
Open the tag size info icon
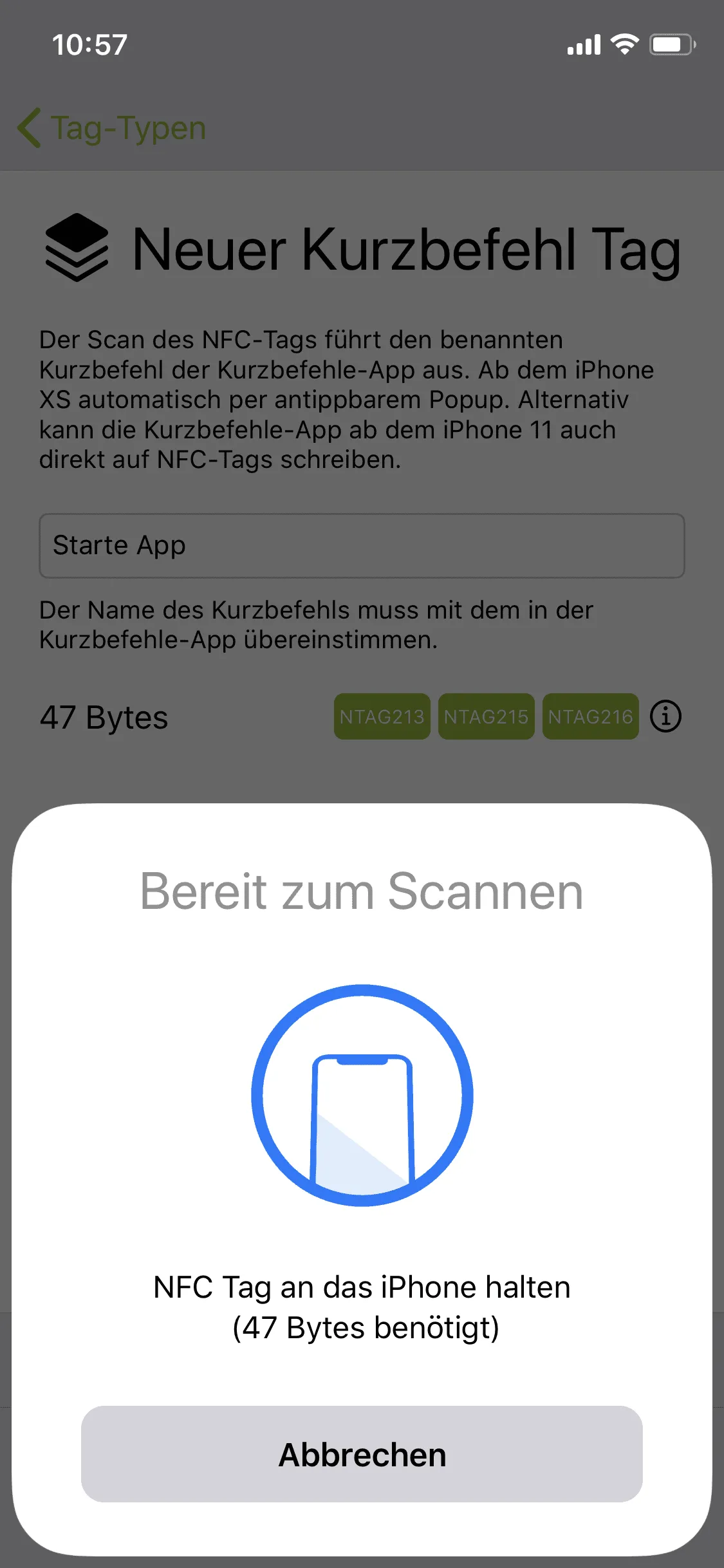click(x=665, y=716)
